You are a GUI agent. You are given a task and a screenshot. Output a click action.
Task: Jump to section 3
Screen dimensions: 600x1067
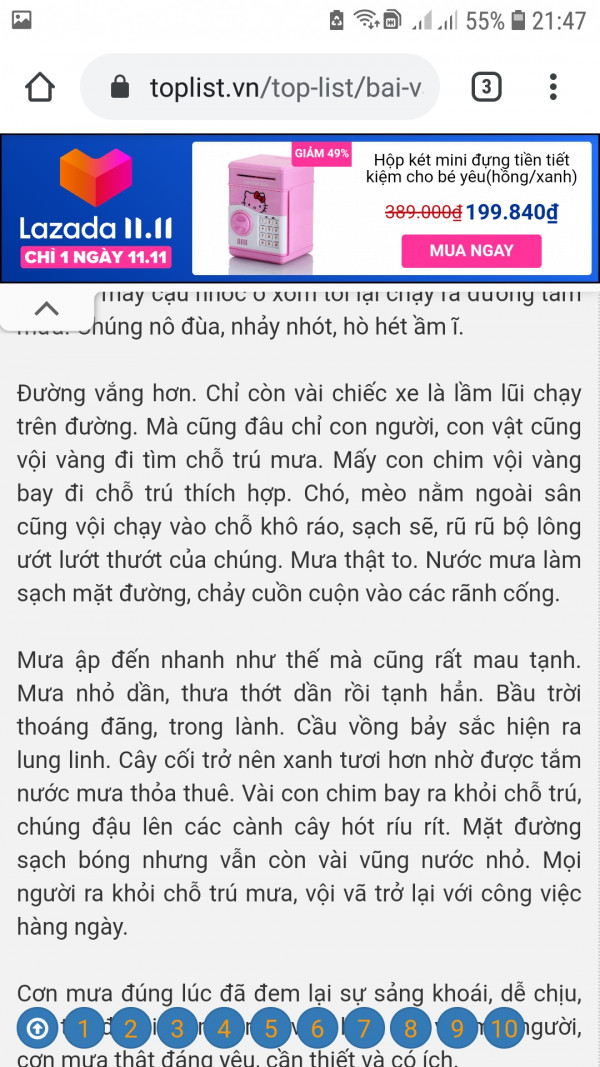[177, 1028]
